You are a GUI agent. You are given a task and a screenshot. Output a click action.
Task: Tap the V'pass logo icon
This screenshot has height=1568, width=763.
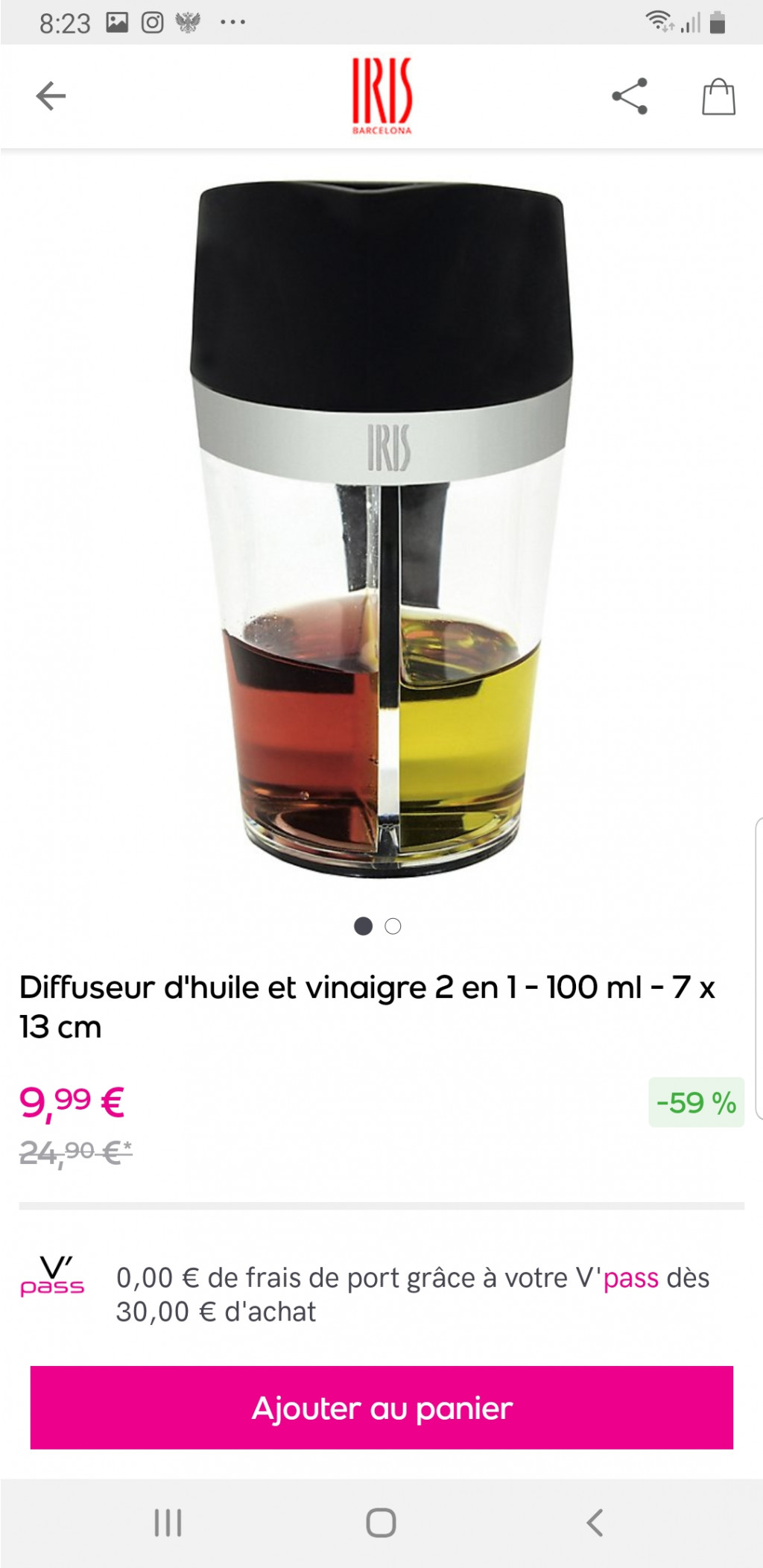[54, 1274]
